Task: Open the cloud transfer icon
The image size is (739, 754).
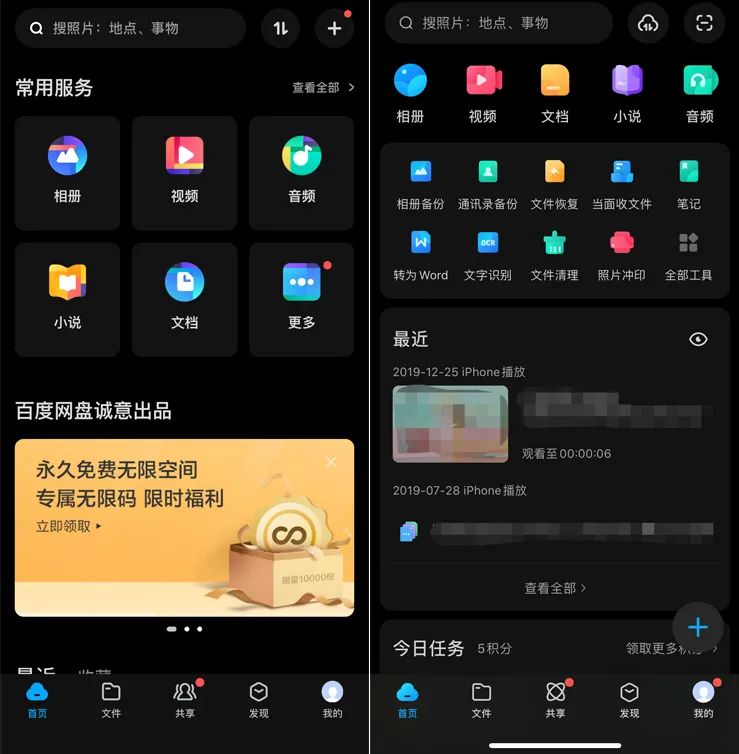Action: tap(648, 23)
